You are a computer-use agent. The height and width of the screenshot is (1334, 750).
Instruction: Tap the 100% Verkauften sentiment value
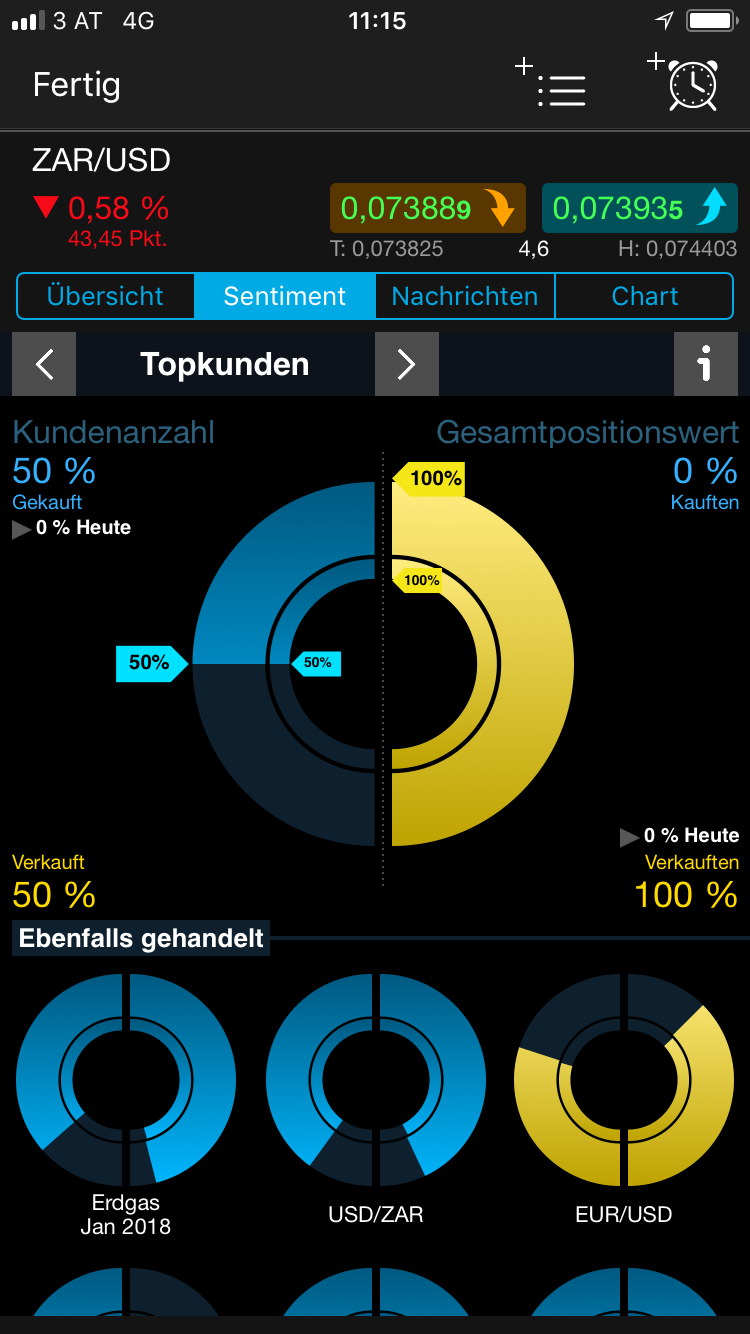click(685, 894)
